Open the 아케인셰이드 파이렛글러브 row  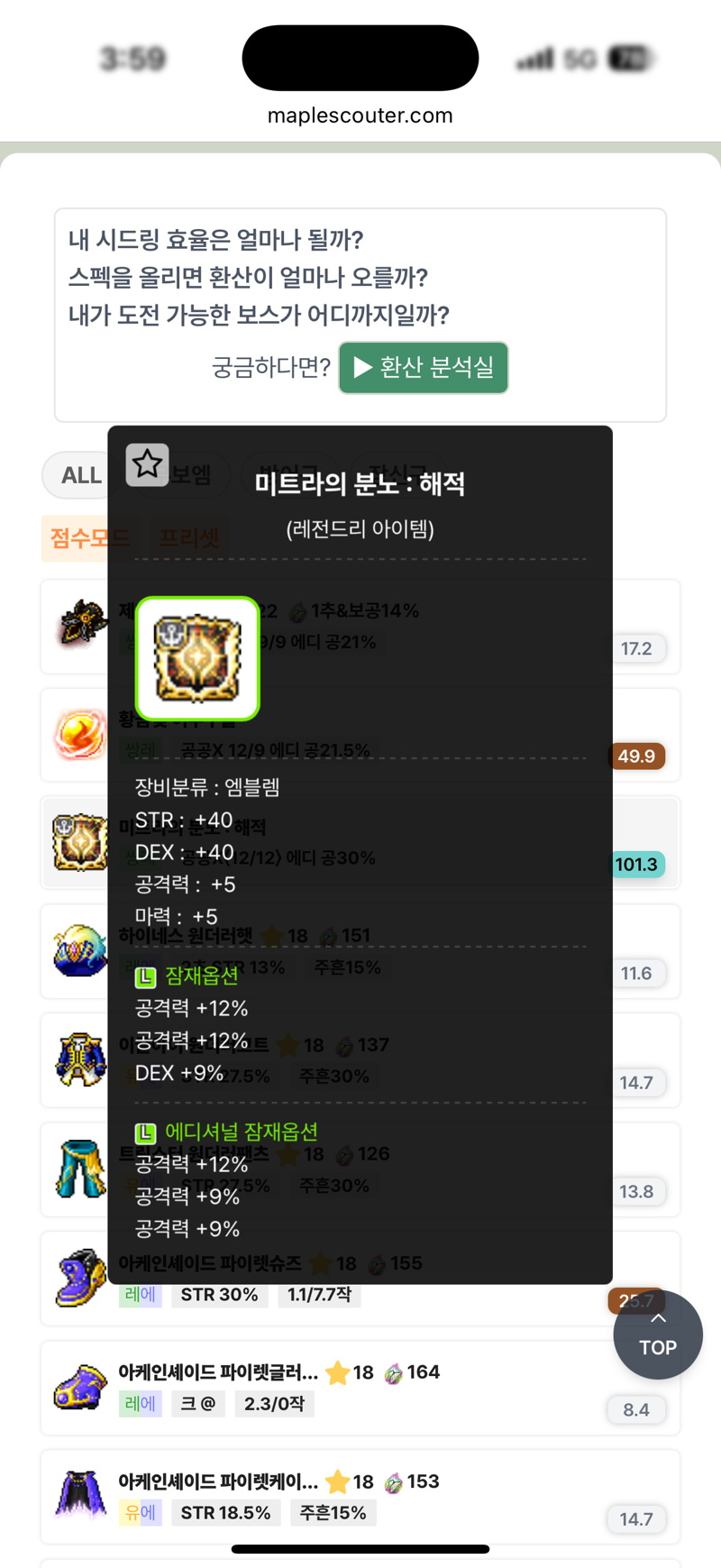click(360, 1388)
